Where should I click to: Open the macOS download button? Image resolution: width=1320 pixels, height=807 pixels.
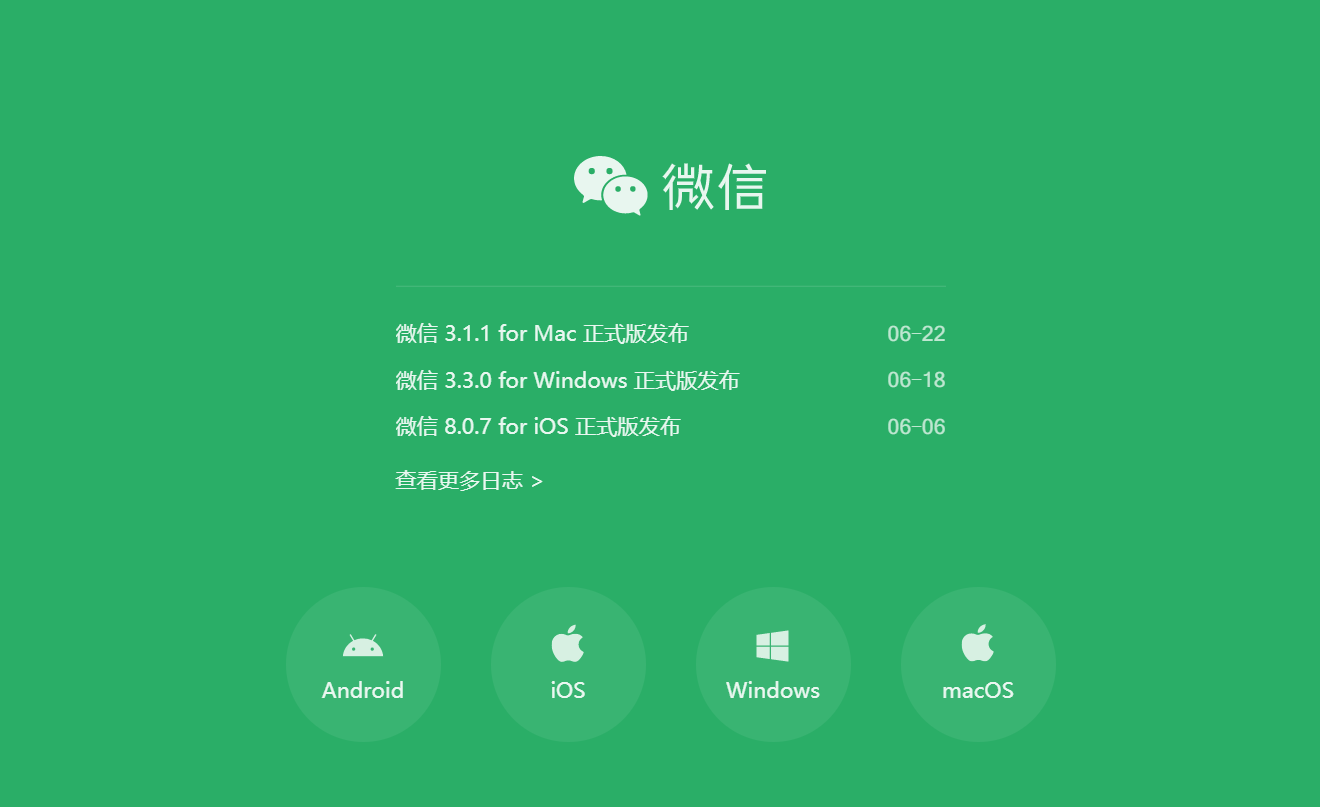click(x=978, y=664)
